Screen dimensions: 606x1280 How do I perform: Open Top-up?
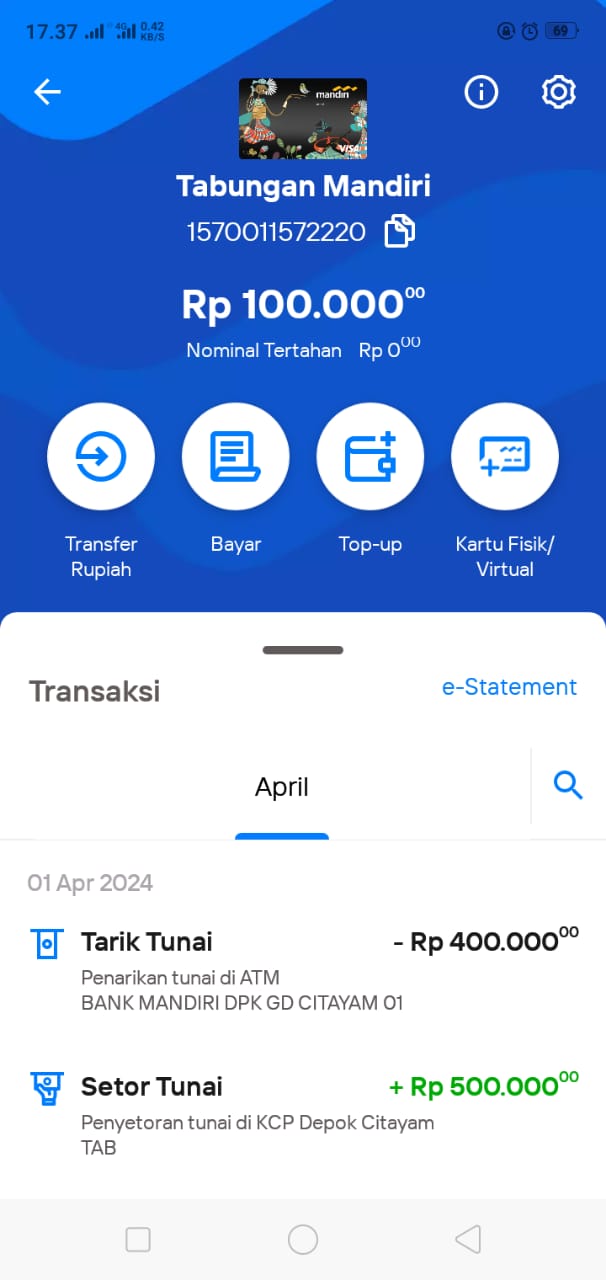(370, 457)
